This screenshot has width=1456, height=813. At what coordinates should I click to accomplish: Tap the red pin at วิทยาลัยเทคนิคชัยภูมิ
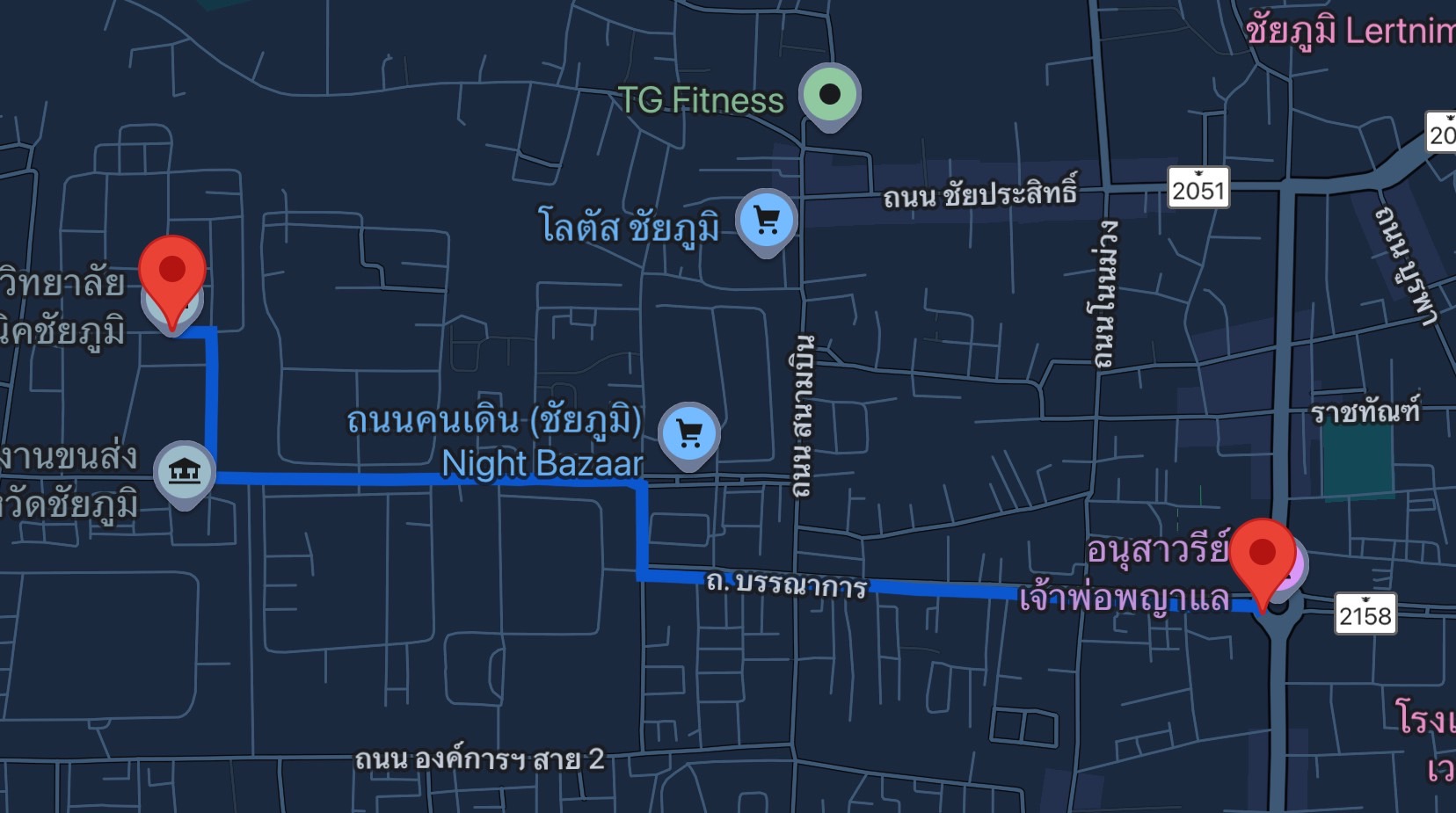[x=172, y=272]
